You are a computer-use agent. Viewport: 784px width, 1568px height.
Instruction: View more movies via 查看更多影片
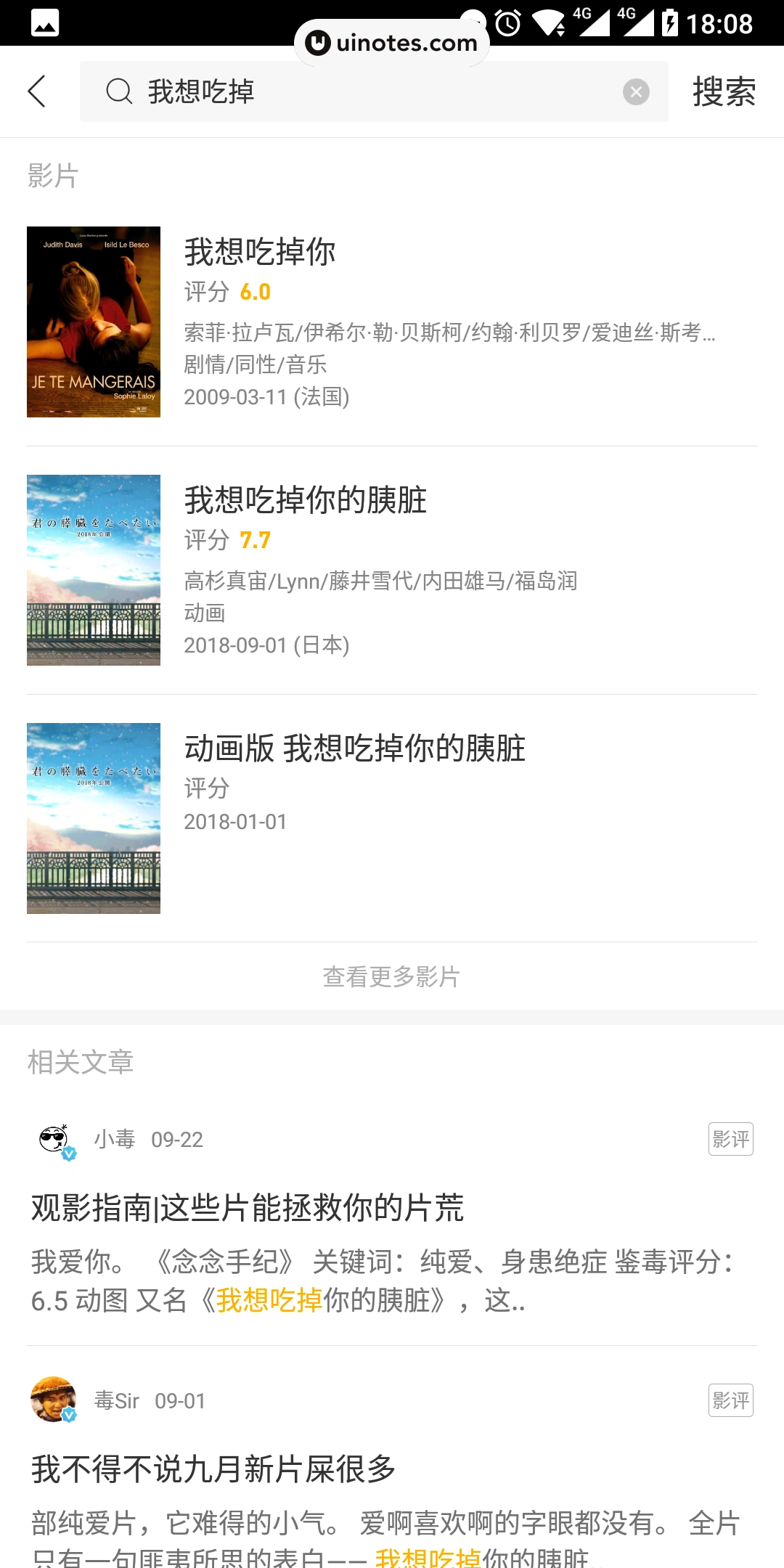click(x=391, y=976)
